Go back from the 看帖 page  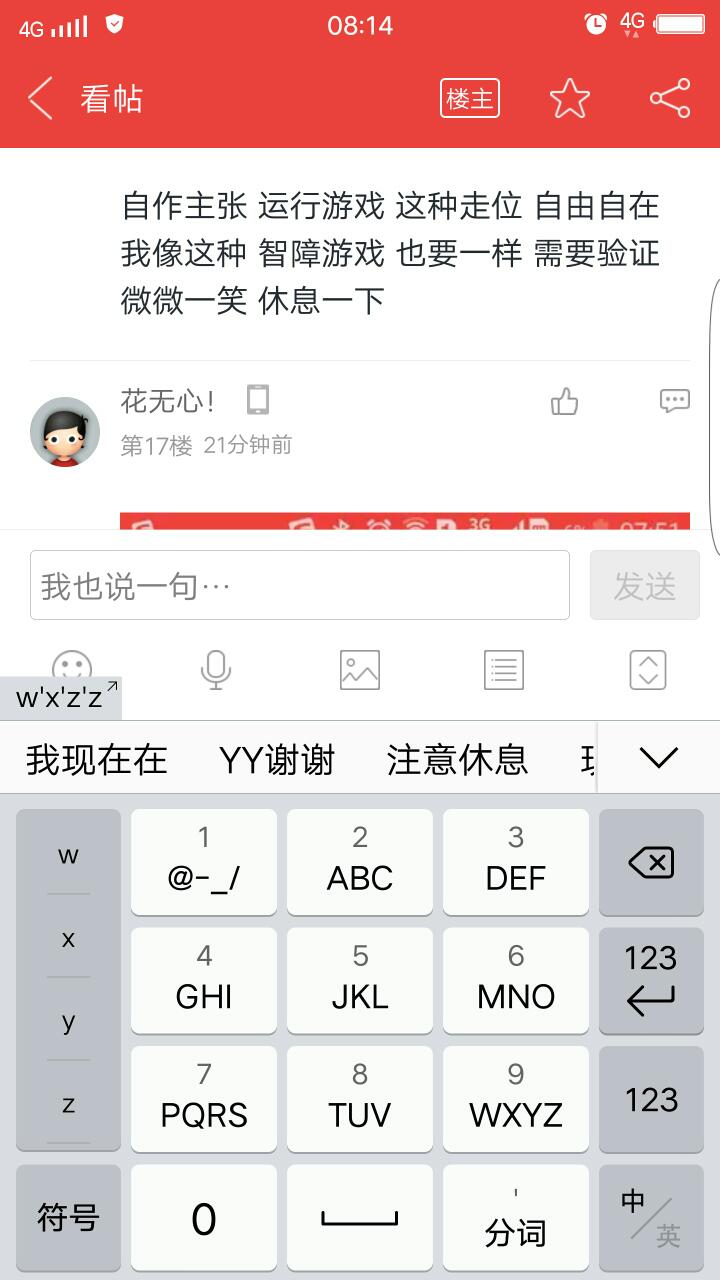click(x=42, y=99)
